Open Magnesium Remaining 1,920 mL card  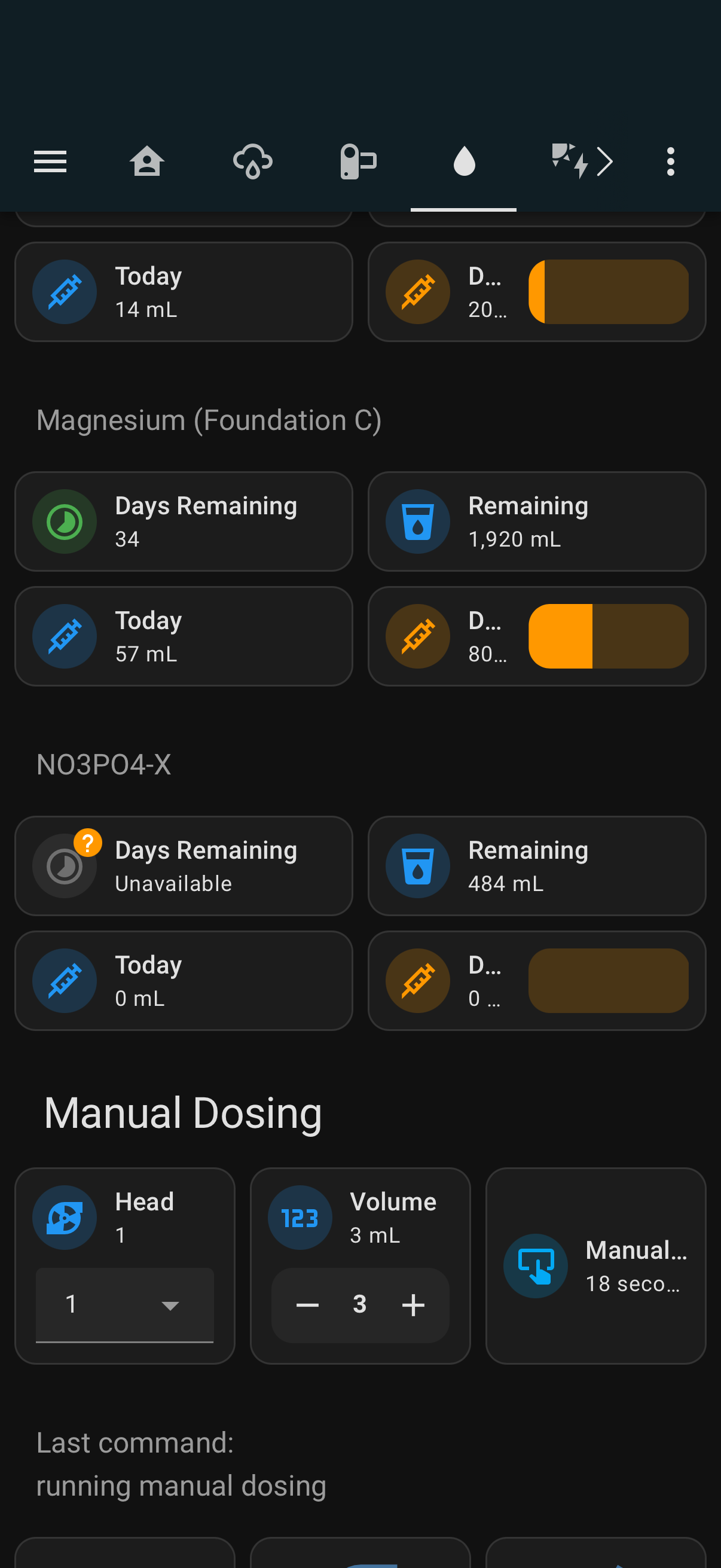pos(537,521)
